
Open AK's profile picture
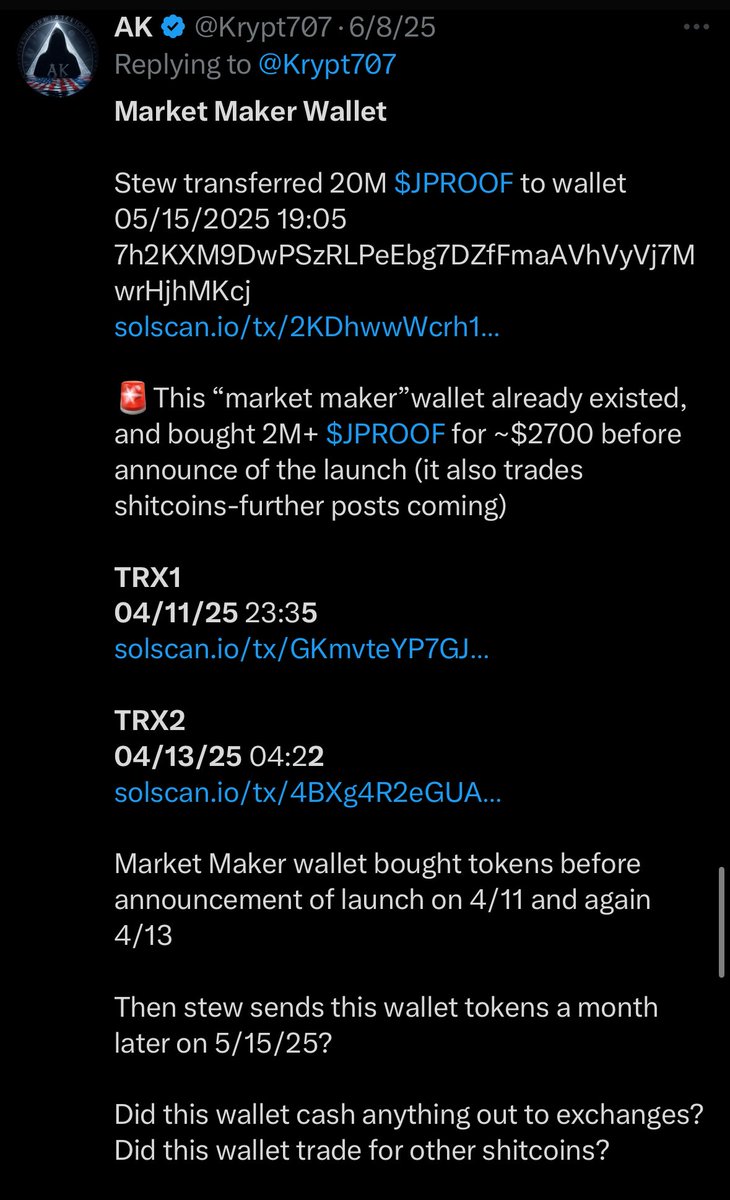pyautogui.click(x=58, y=56)
